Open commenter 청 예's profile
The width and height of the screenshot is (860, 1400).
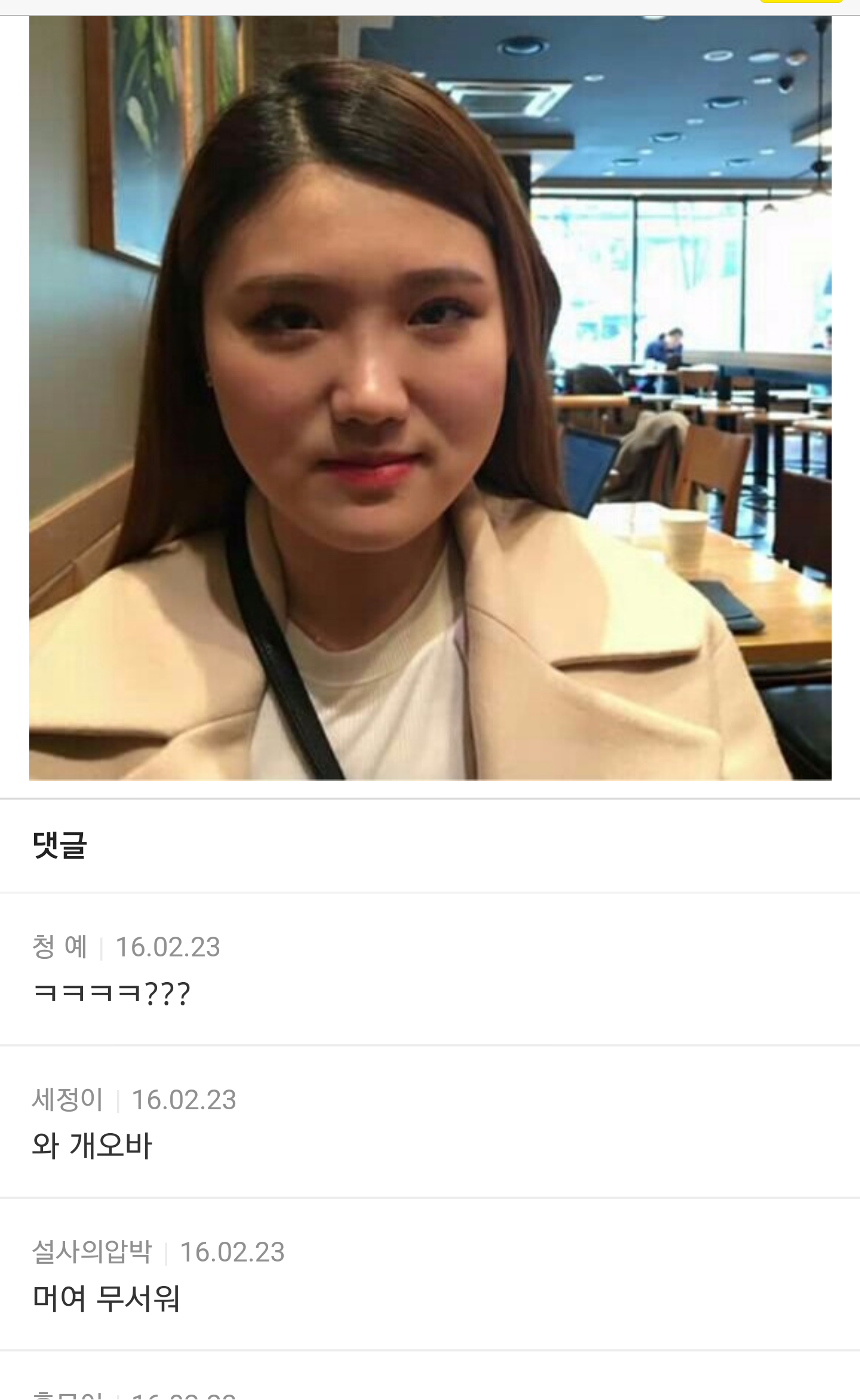tap(60, 947)
